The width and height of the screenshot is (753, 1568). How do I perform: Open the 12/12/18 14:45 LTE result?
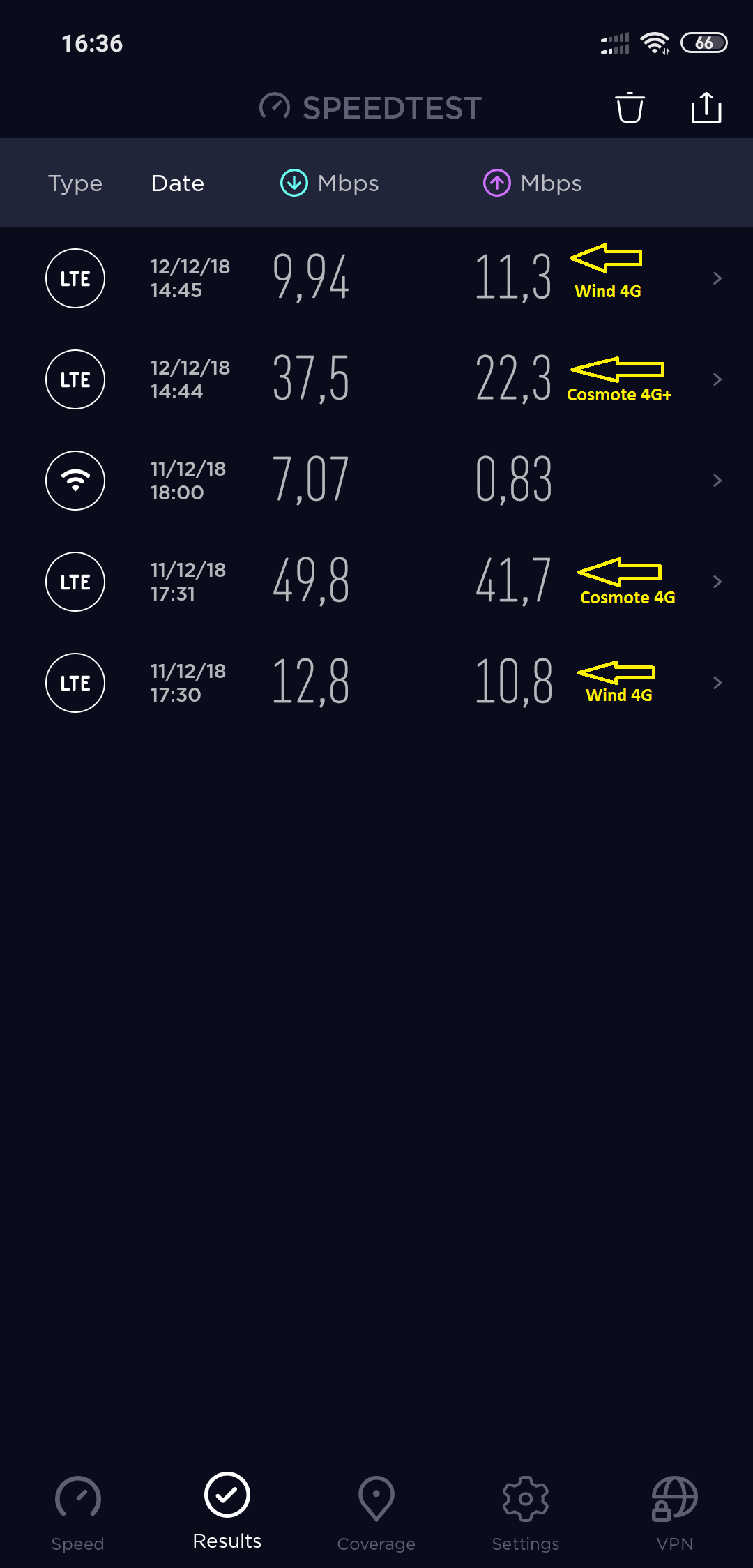click(376, 278)
